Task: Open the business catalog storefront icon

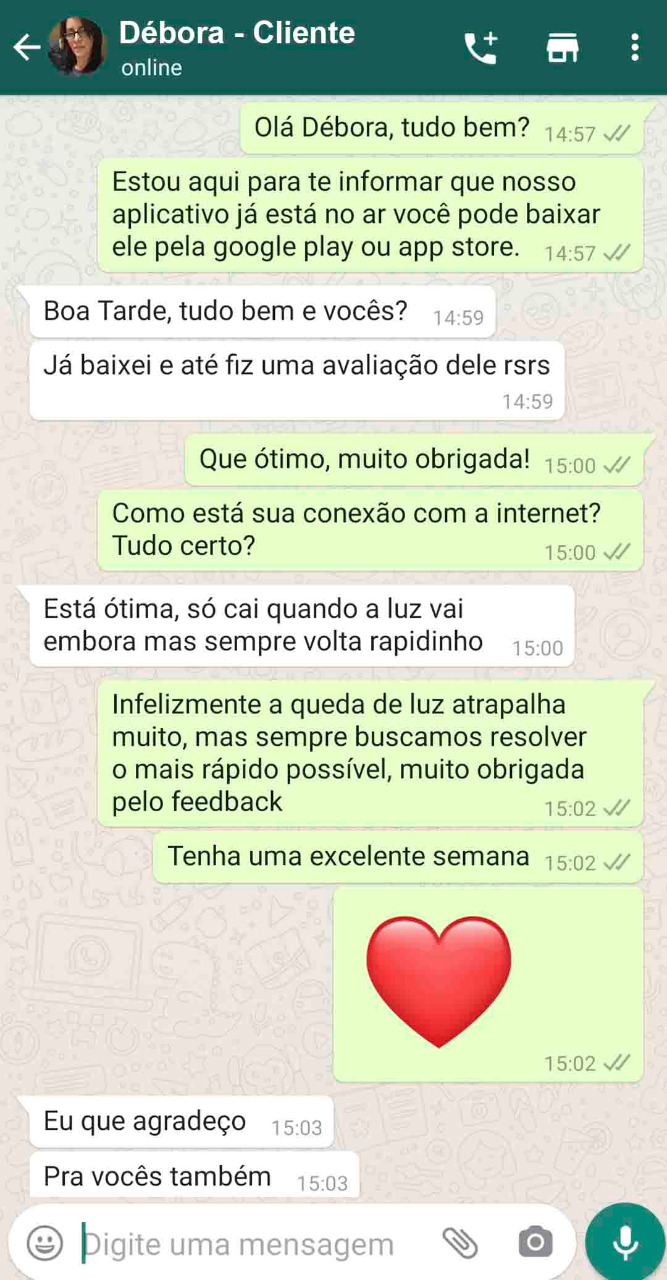Action: coord(562,48)
